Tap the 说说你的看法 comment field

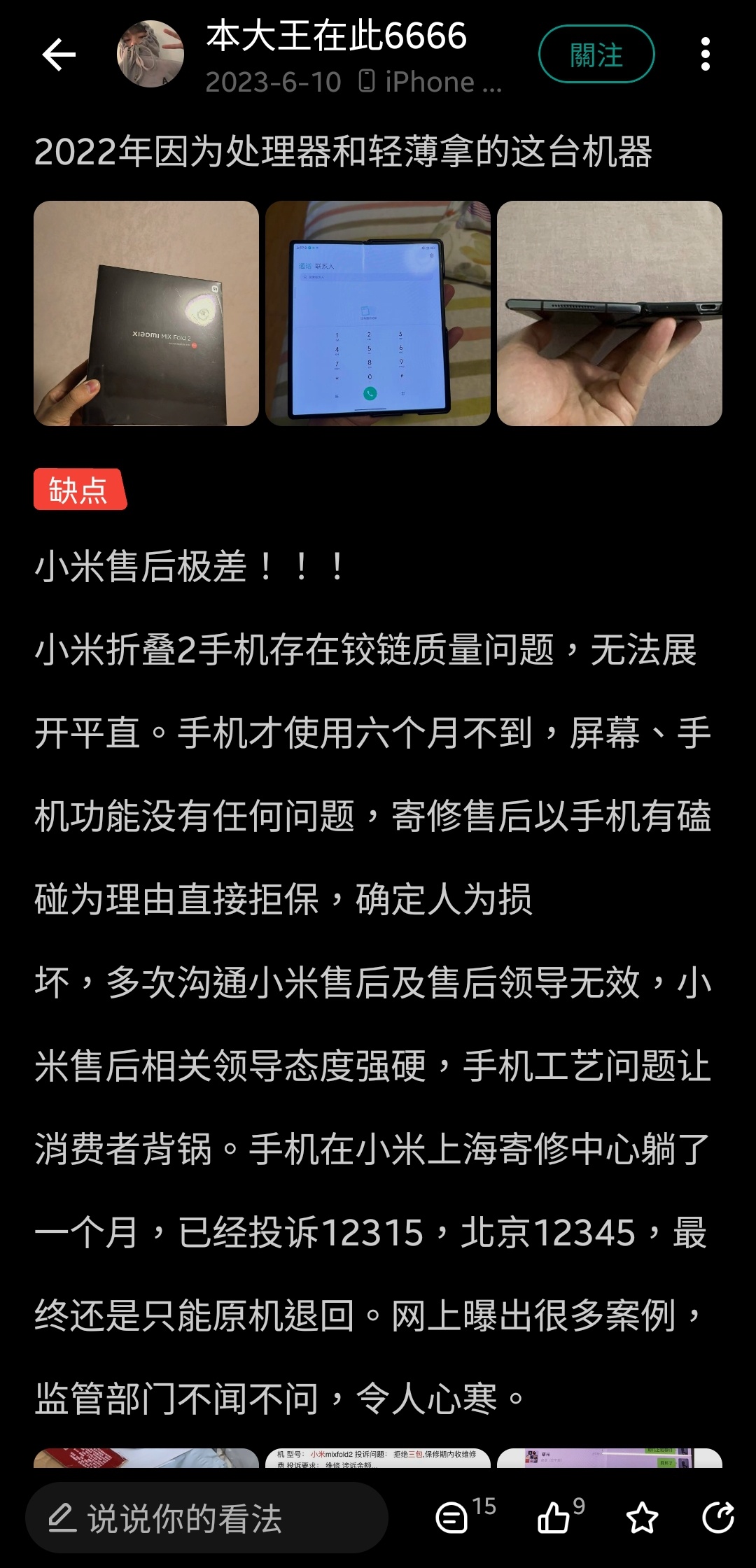pos(206,1518)
